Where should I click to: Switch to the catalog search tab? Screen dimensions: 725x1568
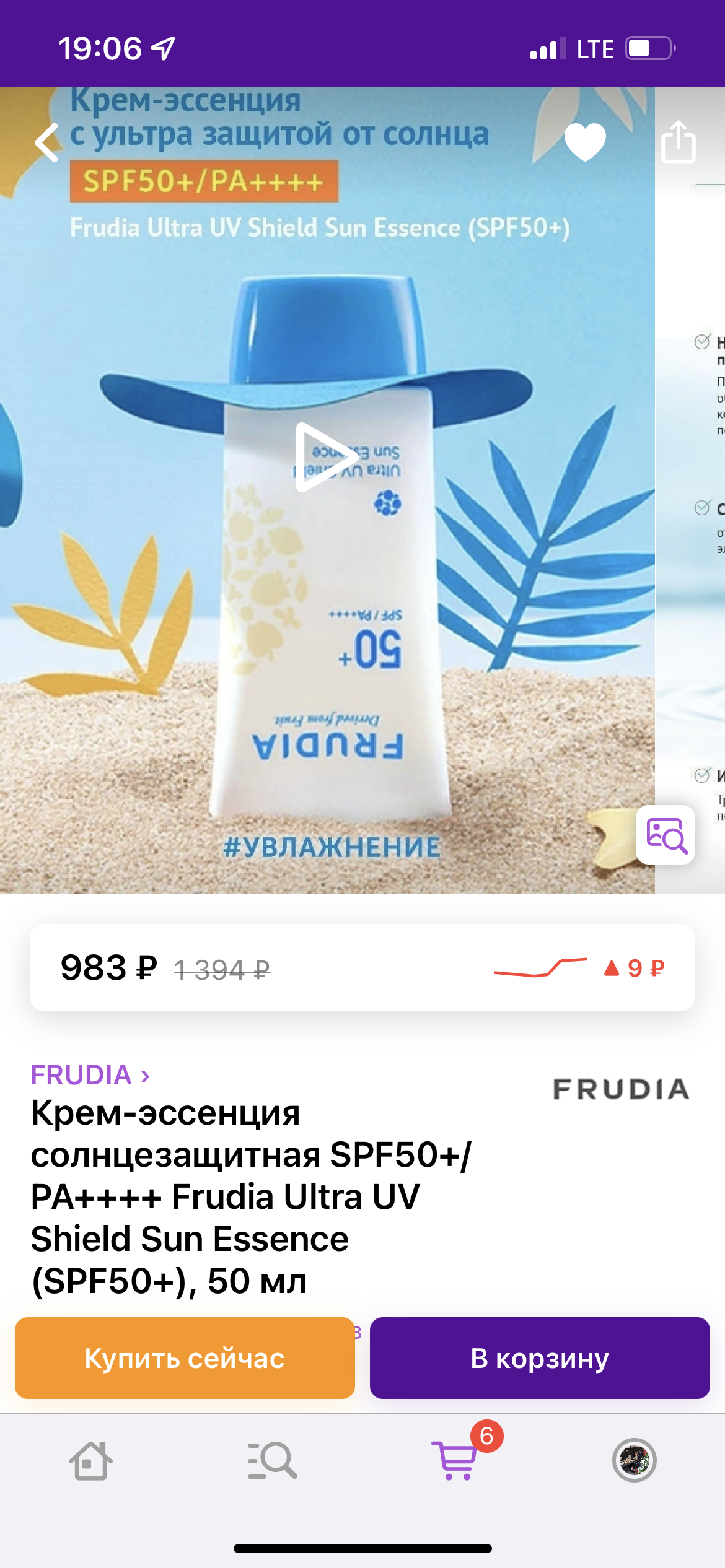(272, 1460)
